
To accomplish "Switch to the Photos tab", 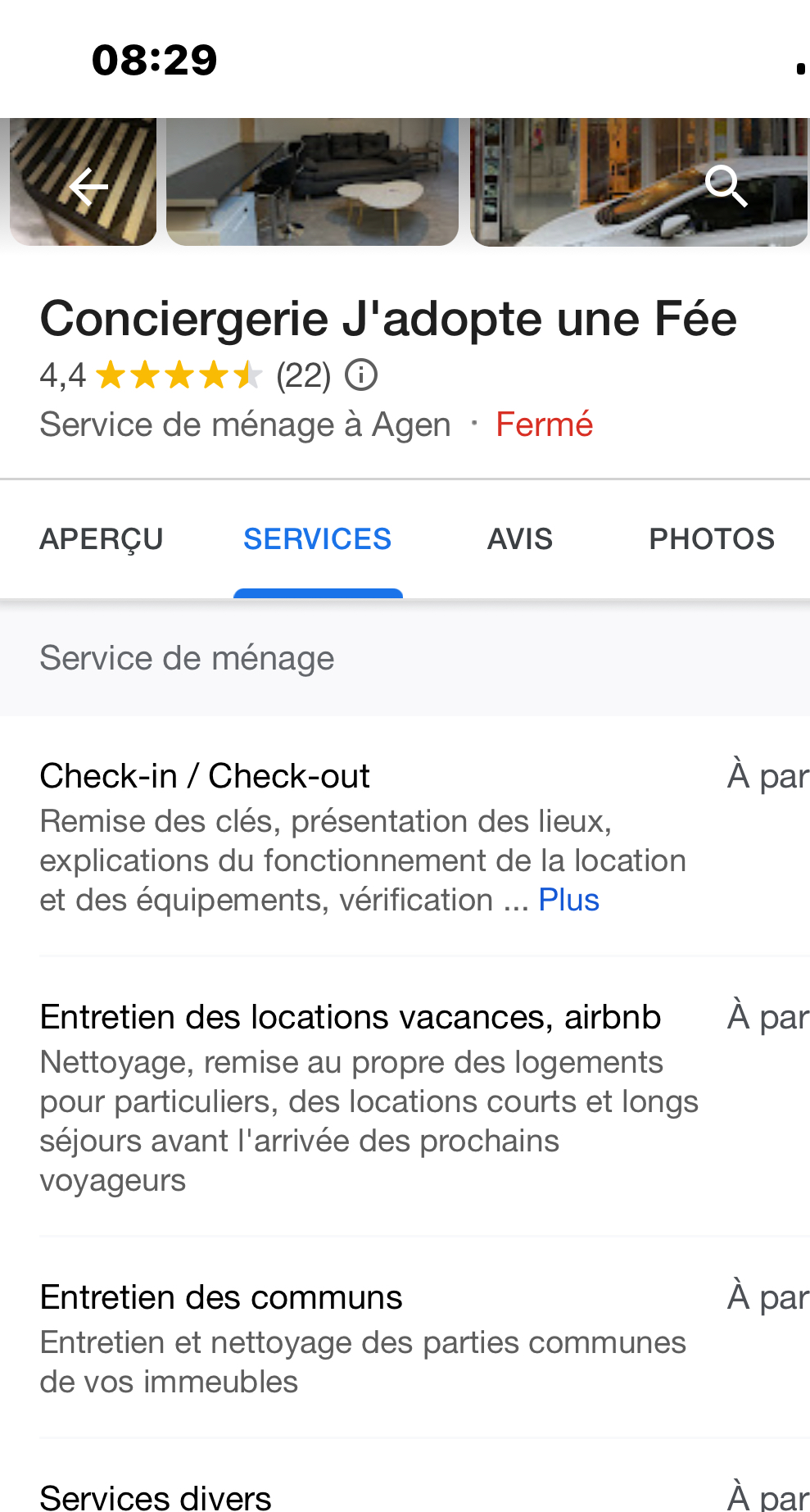I will click(711, 539).
